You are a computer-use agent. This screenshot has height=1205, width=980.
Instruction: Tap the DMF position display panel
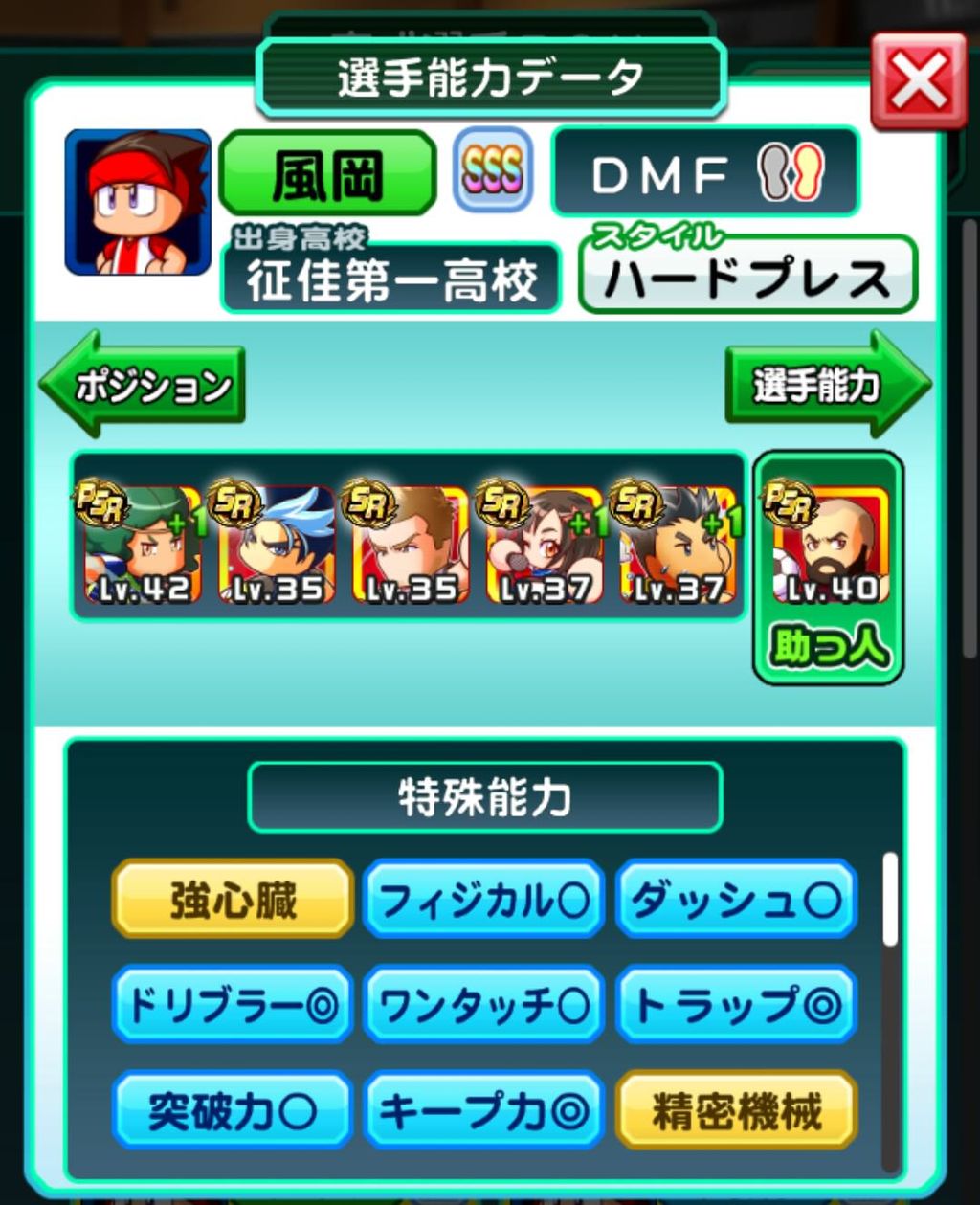point(705,174)
